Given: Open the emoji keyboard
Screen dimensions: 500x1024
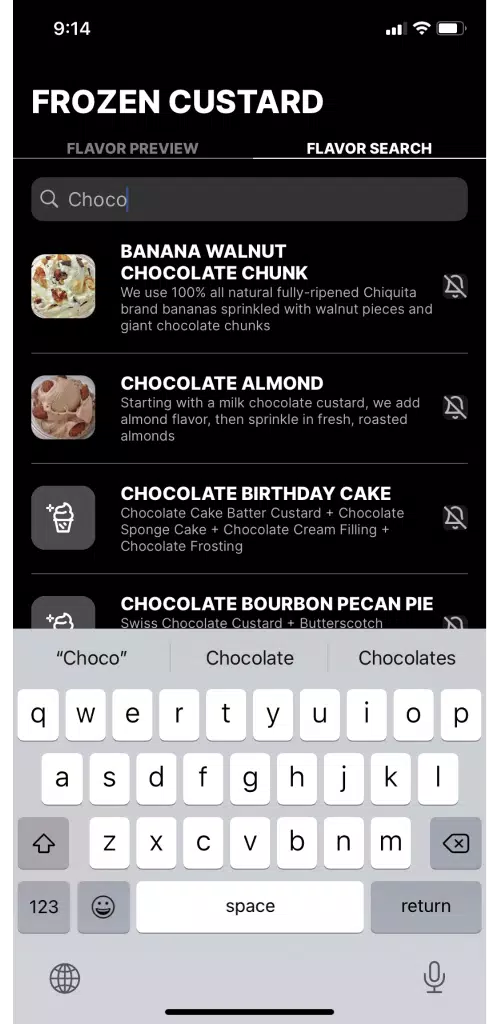Looking at the screenshot, I should pos(103,906).
